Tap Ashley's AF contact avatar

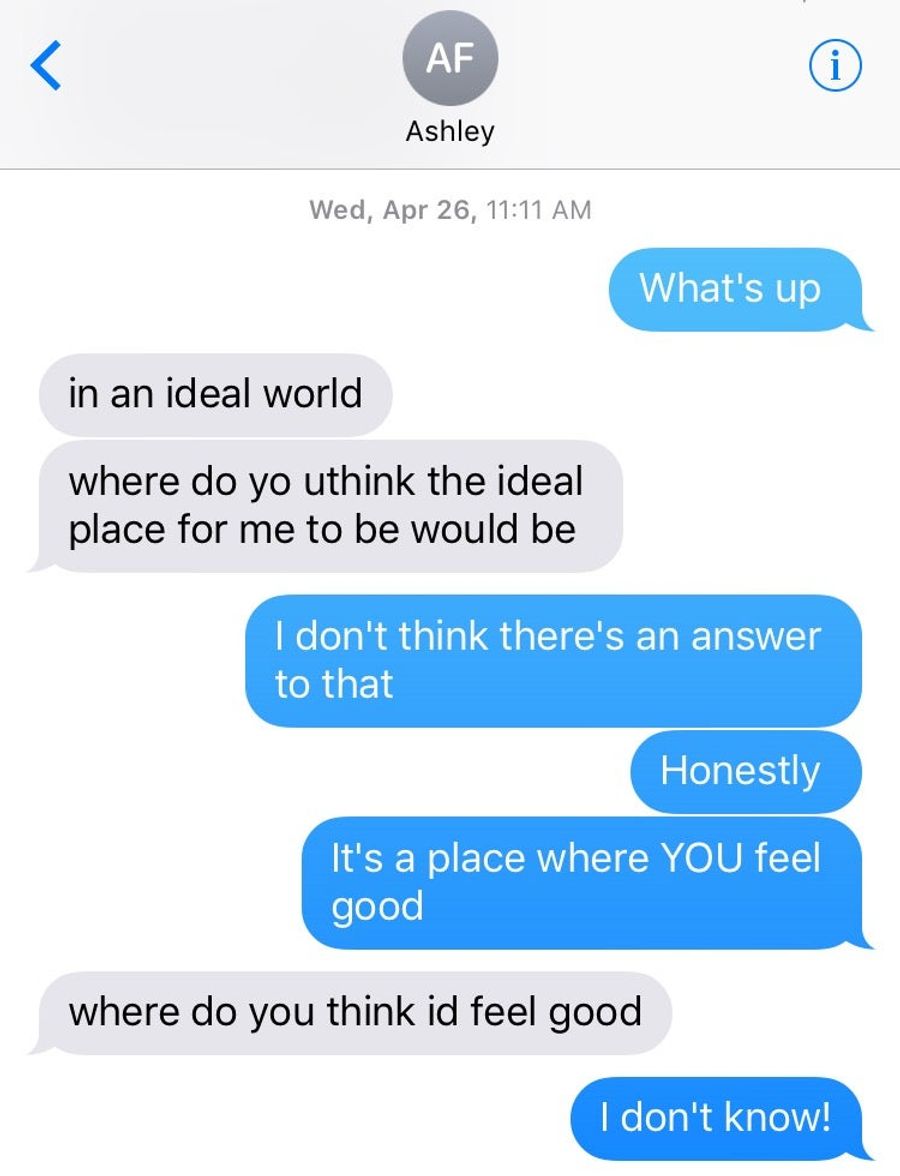tap(449, 60)
